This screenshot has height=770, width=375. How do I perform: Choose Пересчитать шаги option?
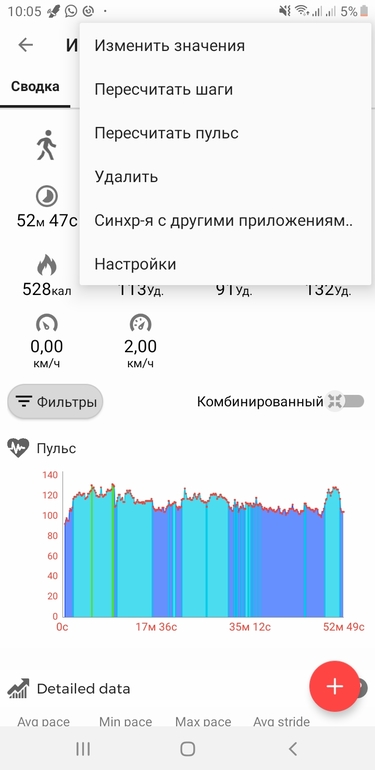(225, 89)
